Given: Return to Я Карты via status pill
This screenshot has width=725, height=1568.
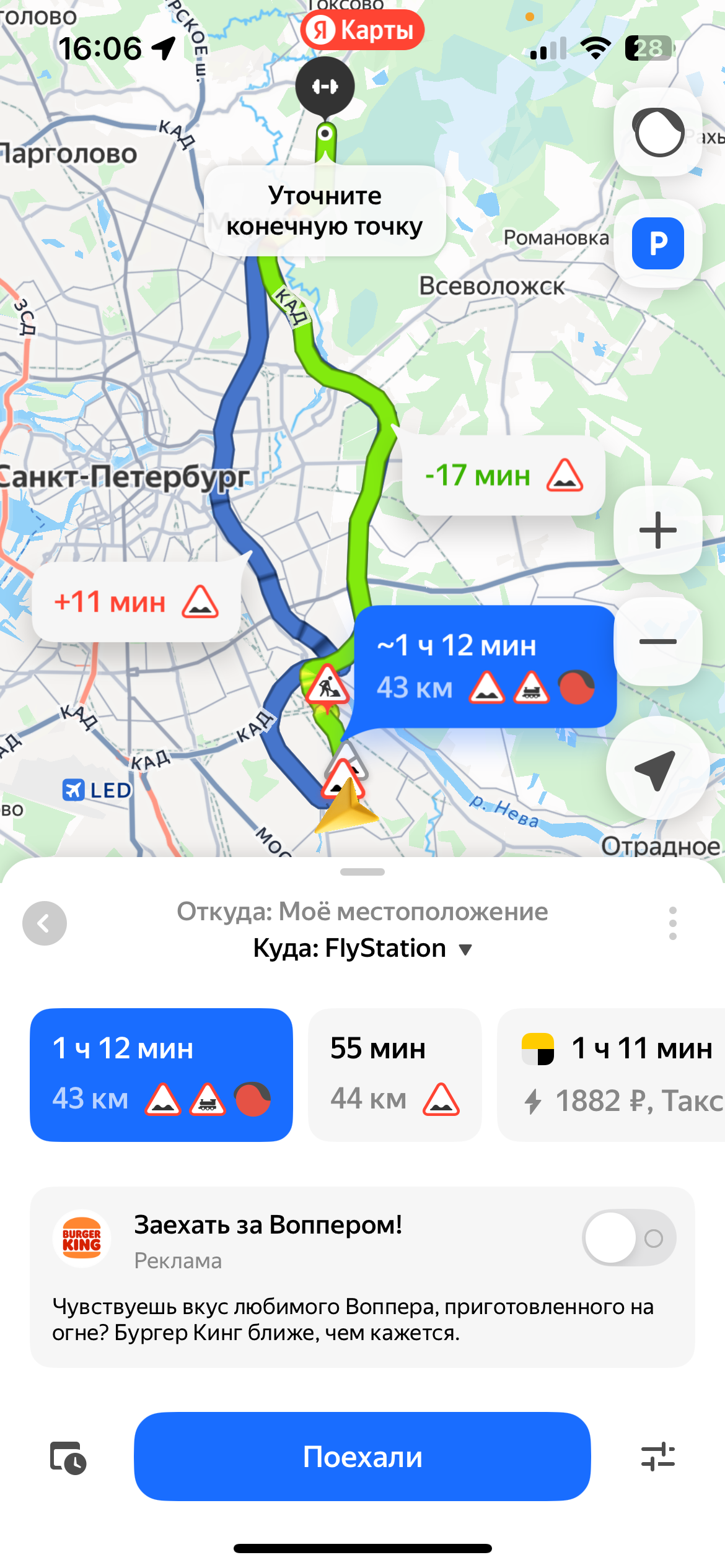Looking at the screenshot, I should pos(362,30).
